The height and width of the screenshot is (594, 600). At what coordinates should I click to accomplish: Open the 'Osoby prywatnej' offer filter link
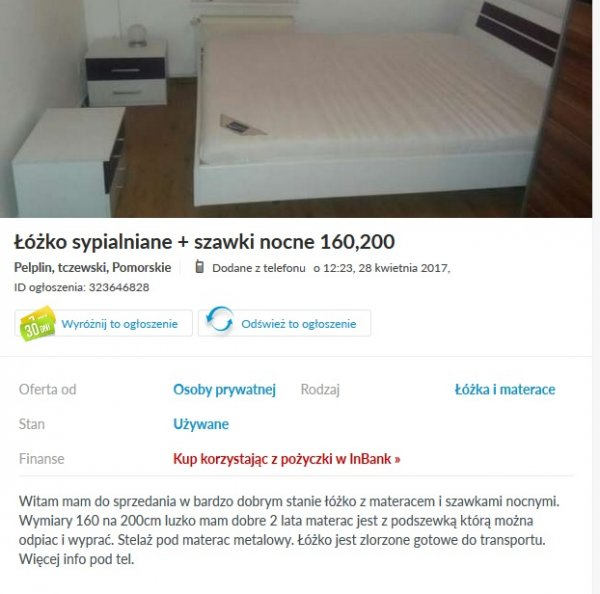point(224,390)
